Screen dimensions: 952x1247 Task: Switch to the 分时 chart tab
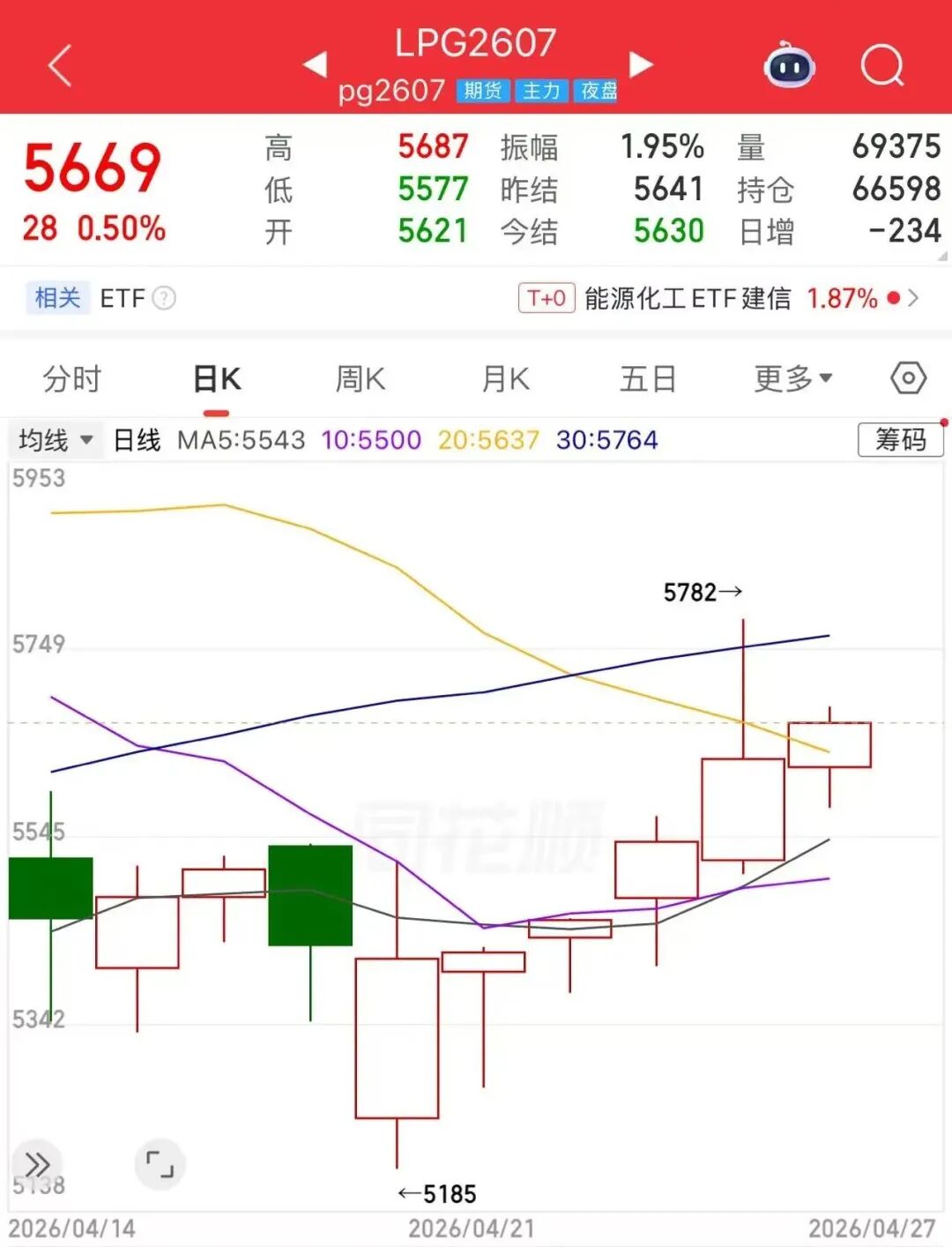pyautogui.click(x=72, y=379)
